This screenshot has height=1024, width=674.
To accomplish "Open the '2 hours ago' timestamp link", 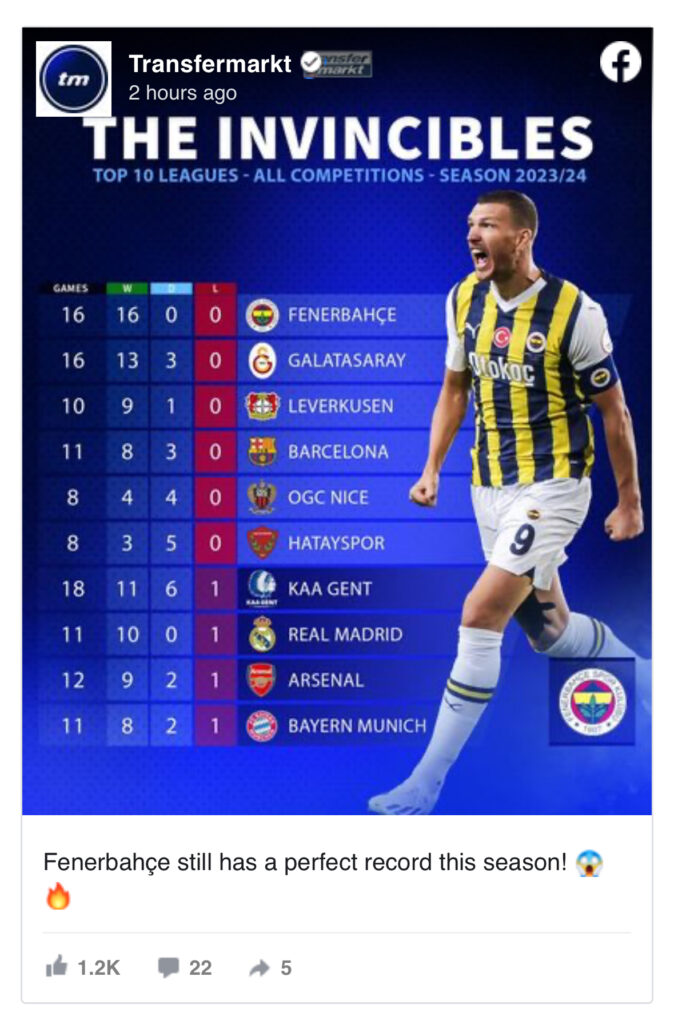I will click(x=183, y=93).
